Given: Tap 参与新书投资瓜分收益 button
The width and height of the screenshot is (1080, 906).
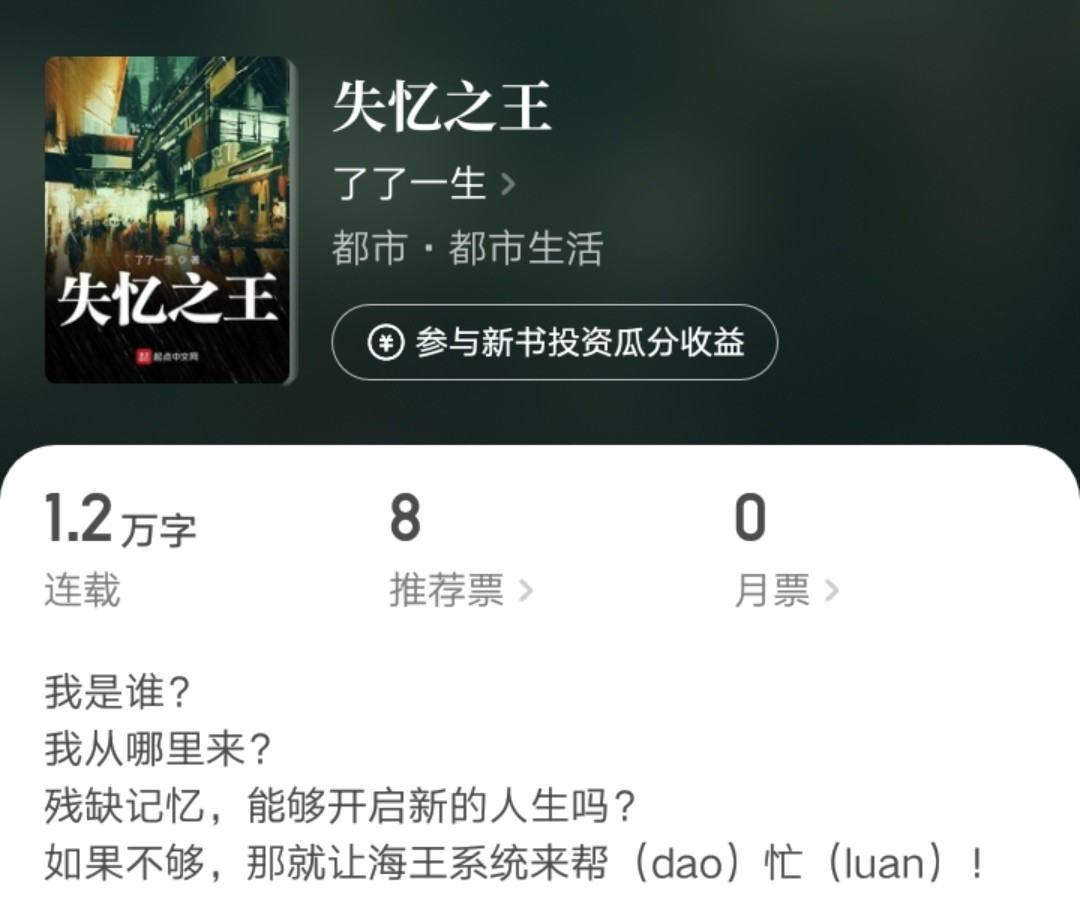Looking at the screenshot, I should tap(554, 342).
